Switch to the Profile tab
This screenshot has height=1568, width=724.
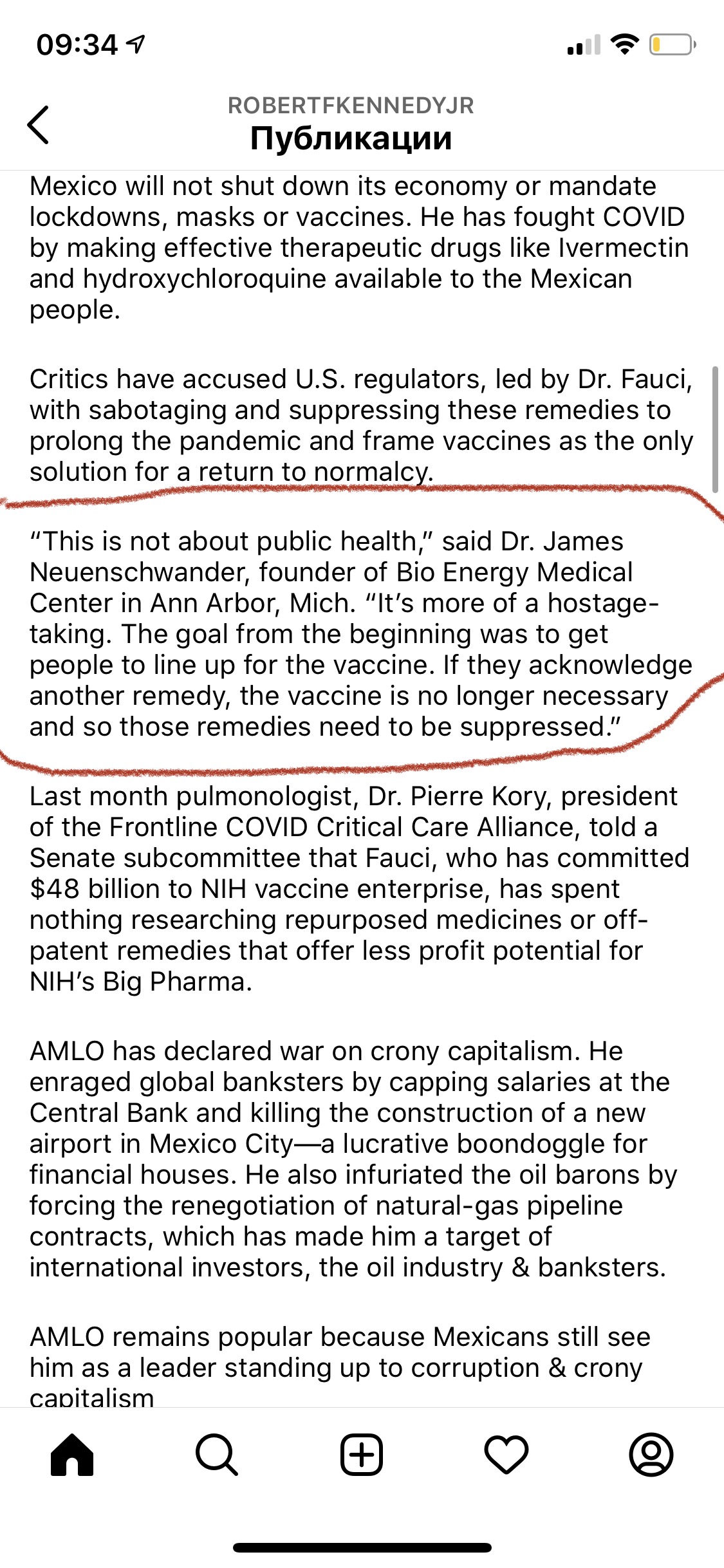point(651,1454)
